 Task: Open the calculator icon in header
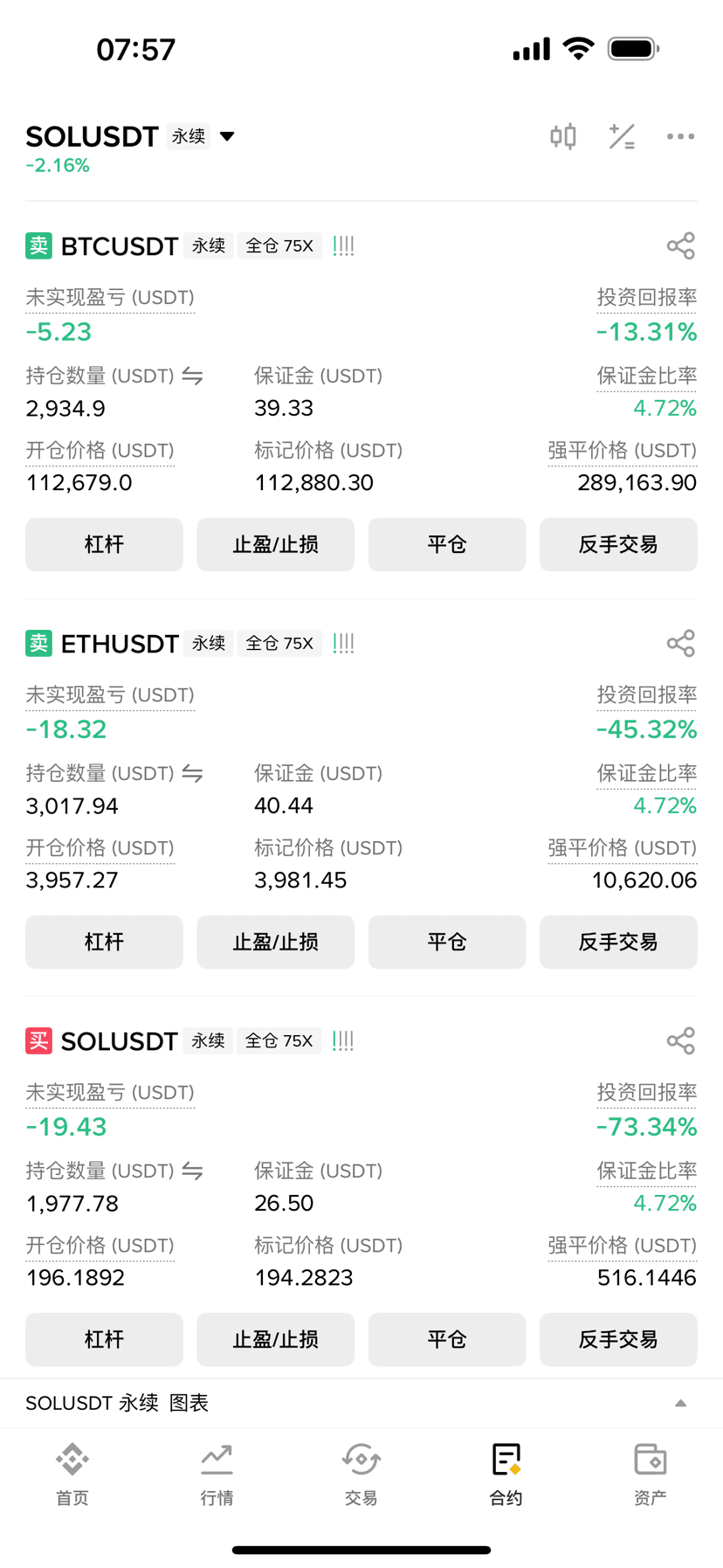click(x=622, y=136)
